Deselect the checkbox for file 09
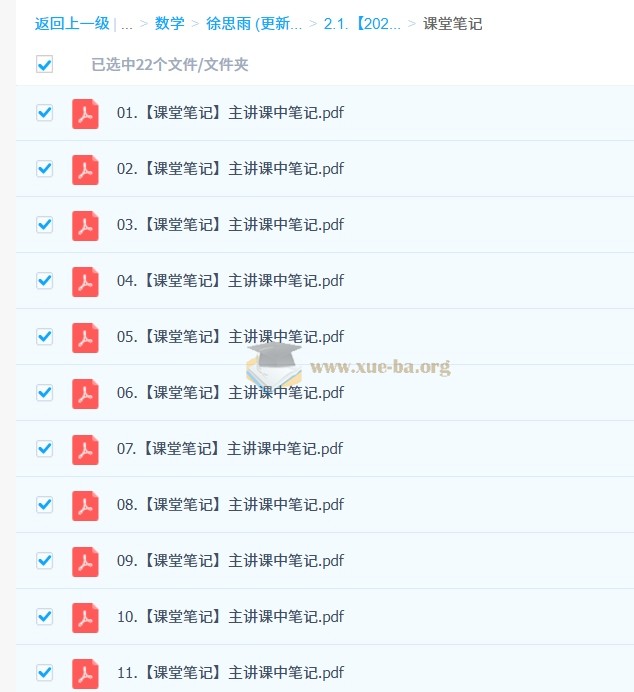The height and width of the screenshot is (692, 634). tap(44, 561)
